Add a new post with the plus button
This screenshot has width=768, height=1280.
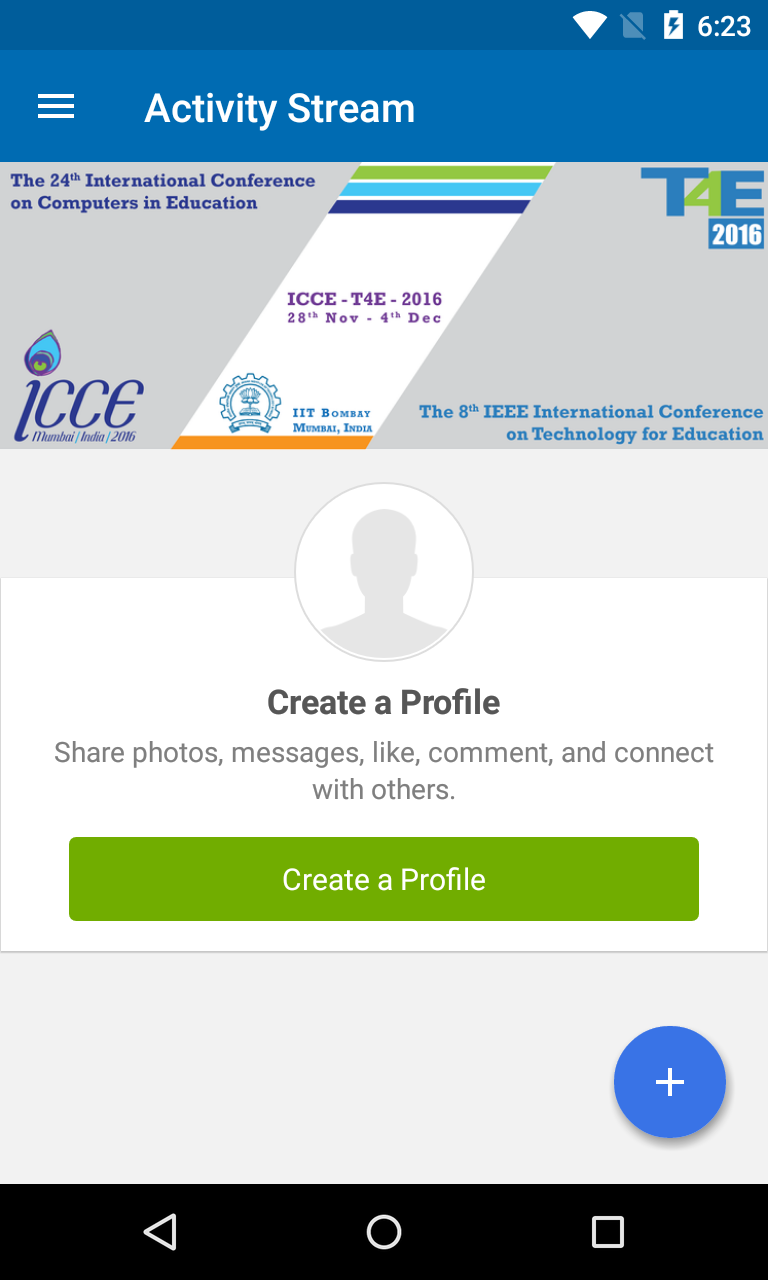669,1081
